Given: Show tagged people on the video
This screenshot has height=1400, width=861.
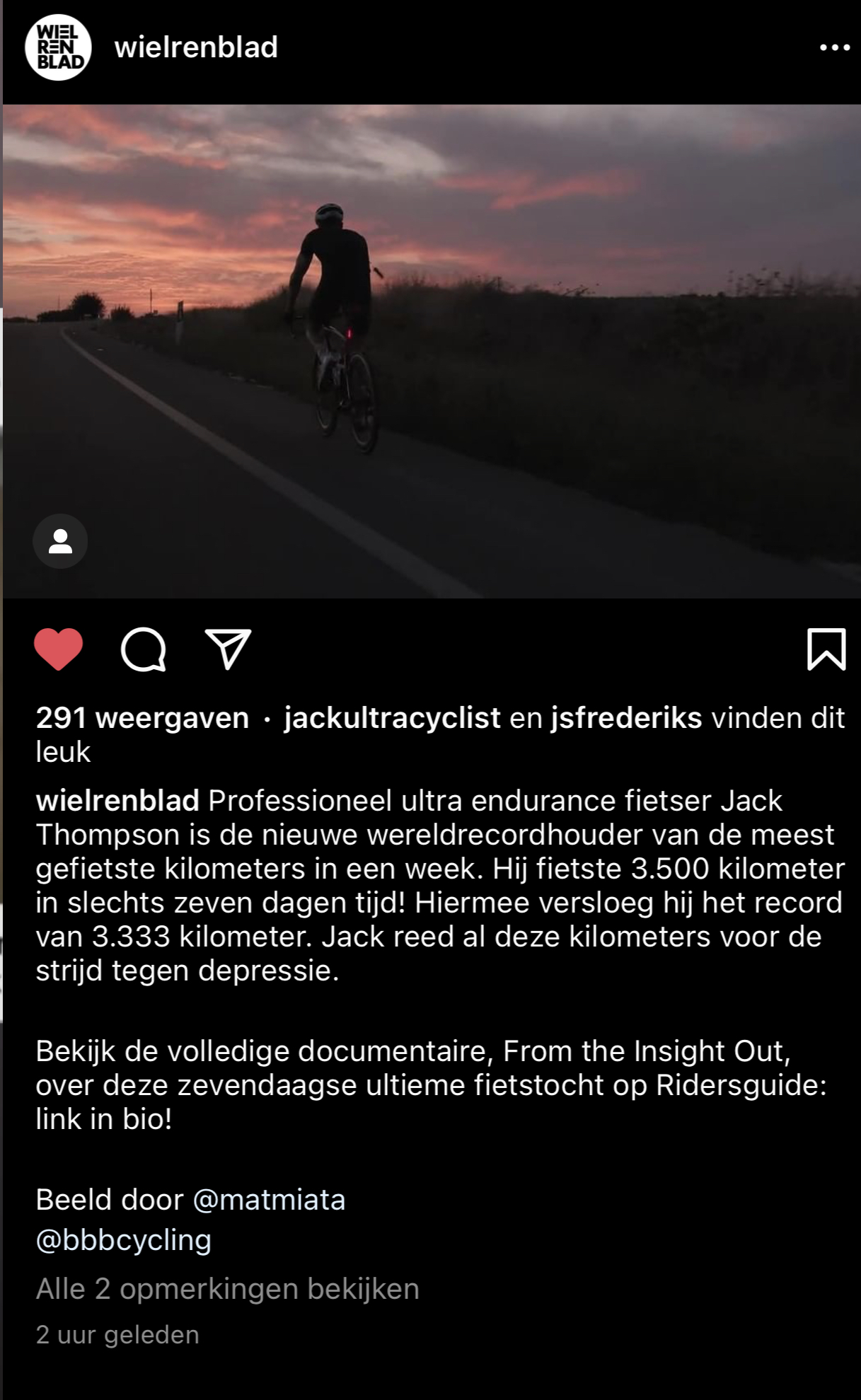Looking at the screenshot, I should click(x=60, y=541).
